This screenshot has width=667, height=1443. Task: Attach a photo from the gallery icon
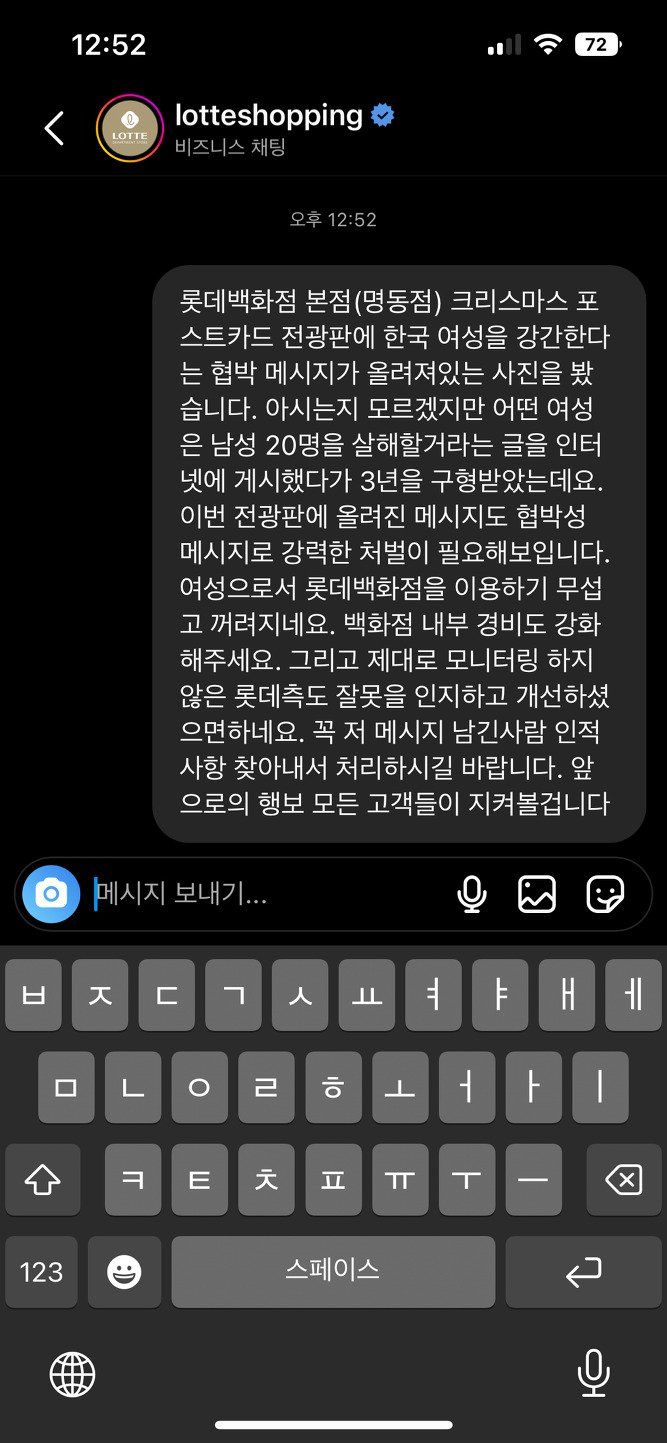(537, 894)
